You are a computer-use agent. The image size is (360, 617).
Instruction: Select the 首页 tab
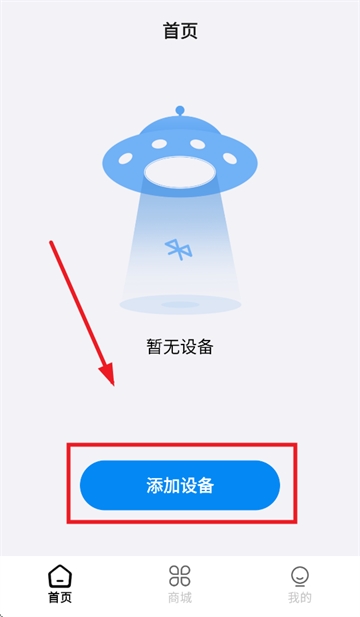[x=60, y=584]
